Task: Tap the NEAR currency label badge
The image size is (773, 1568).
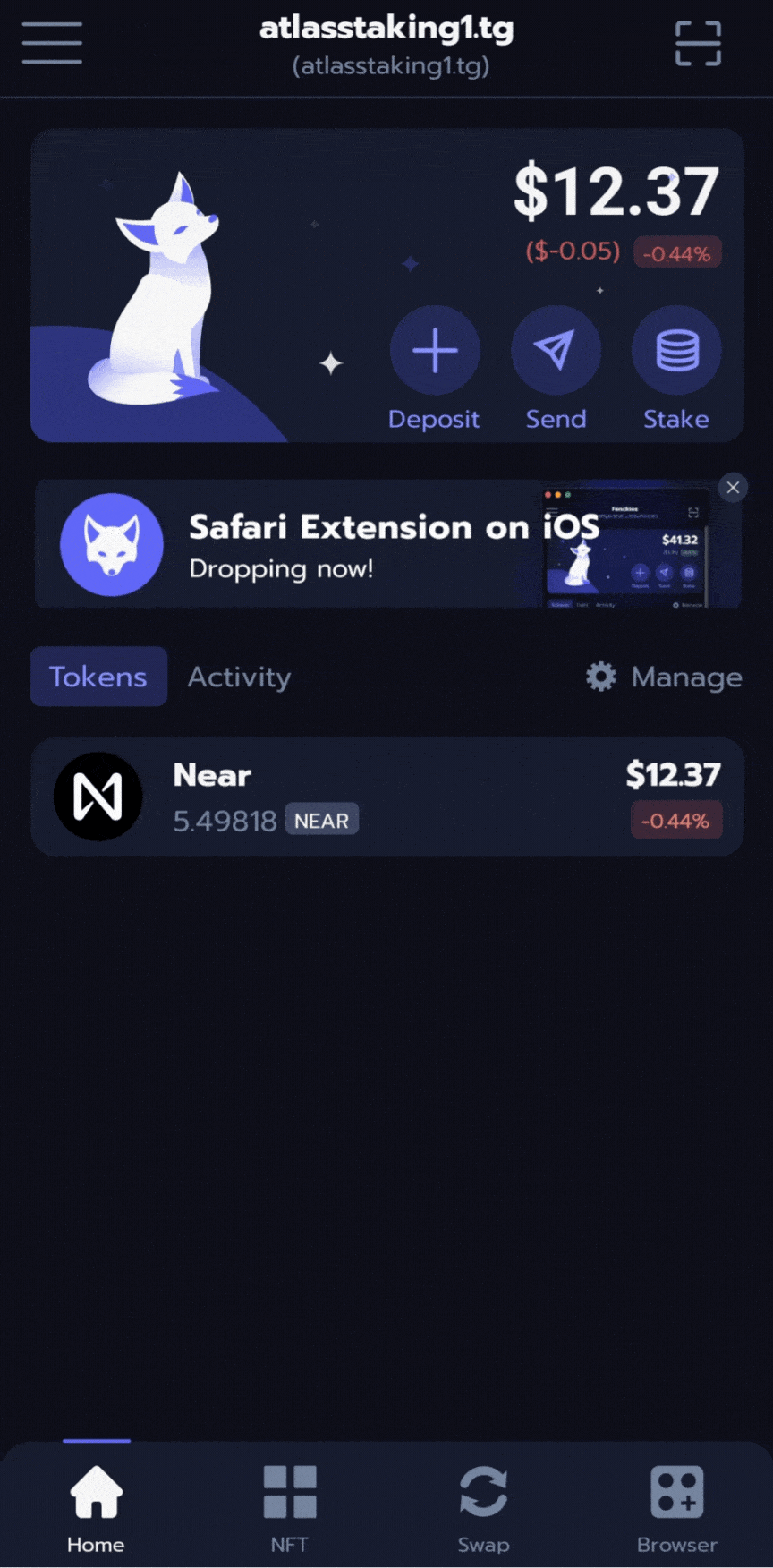Action: point(321,820)
